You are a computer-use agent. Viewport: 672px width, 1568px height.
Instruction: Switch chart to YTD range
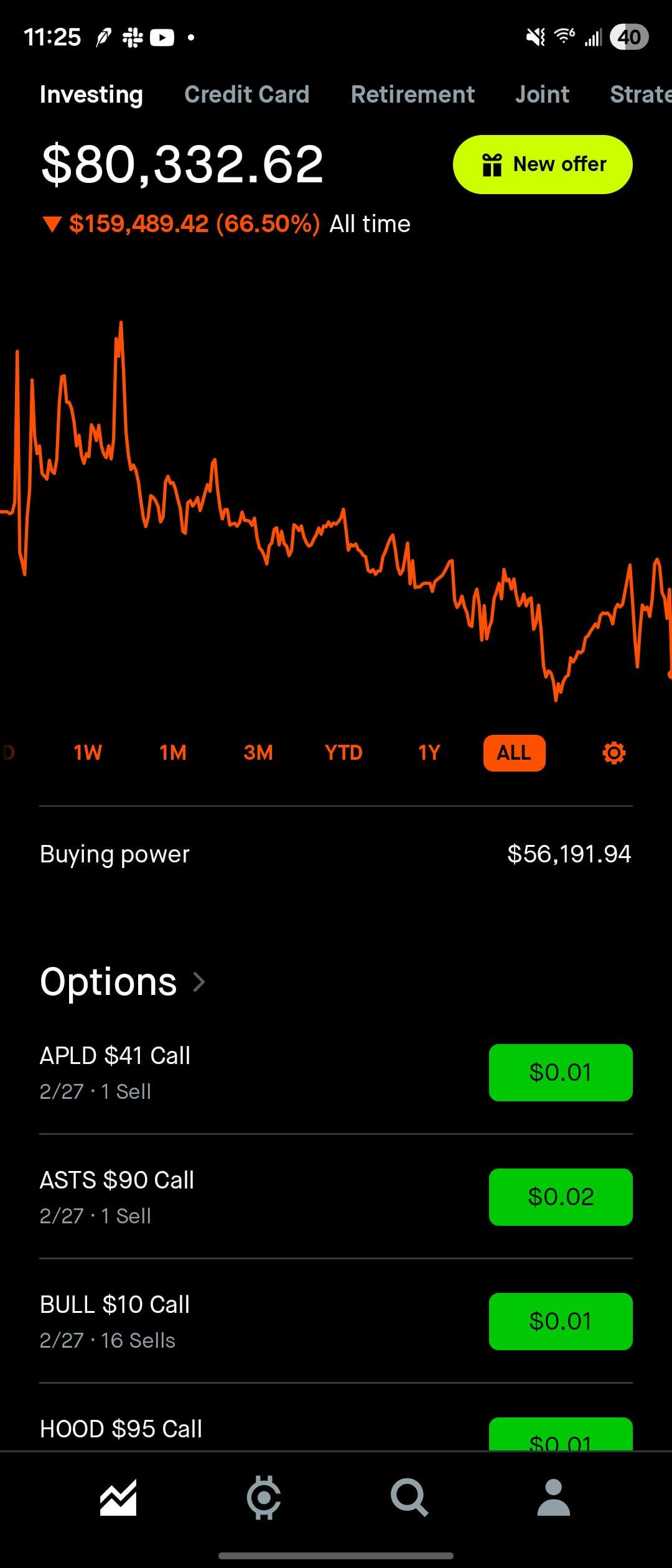[x=343, y=753]
